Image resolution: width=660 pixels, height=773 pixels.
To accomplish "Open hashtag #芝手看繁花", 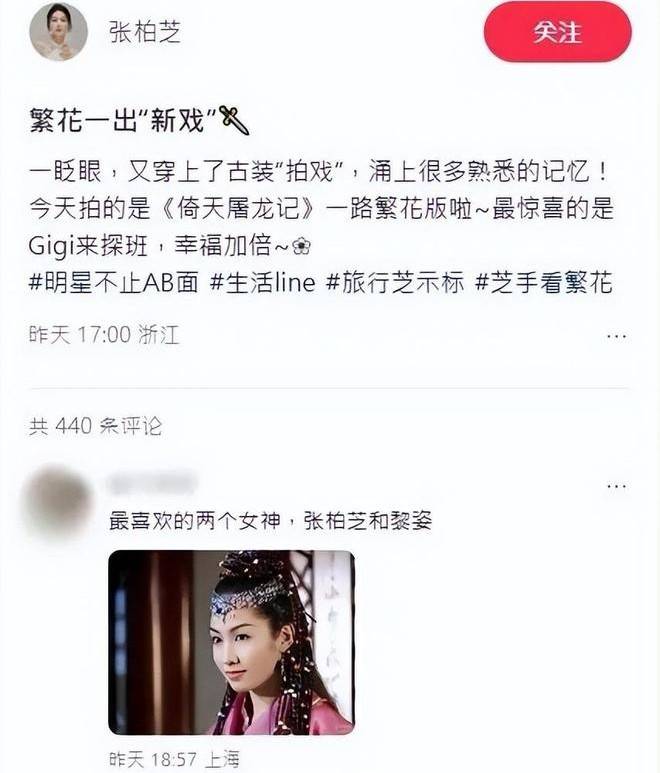I will coord(543,283).
